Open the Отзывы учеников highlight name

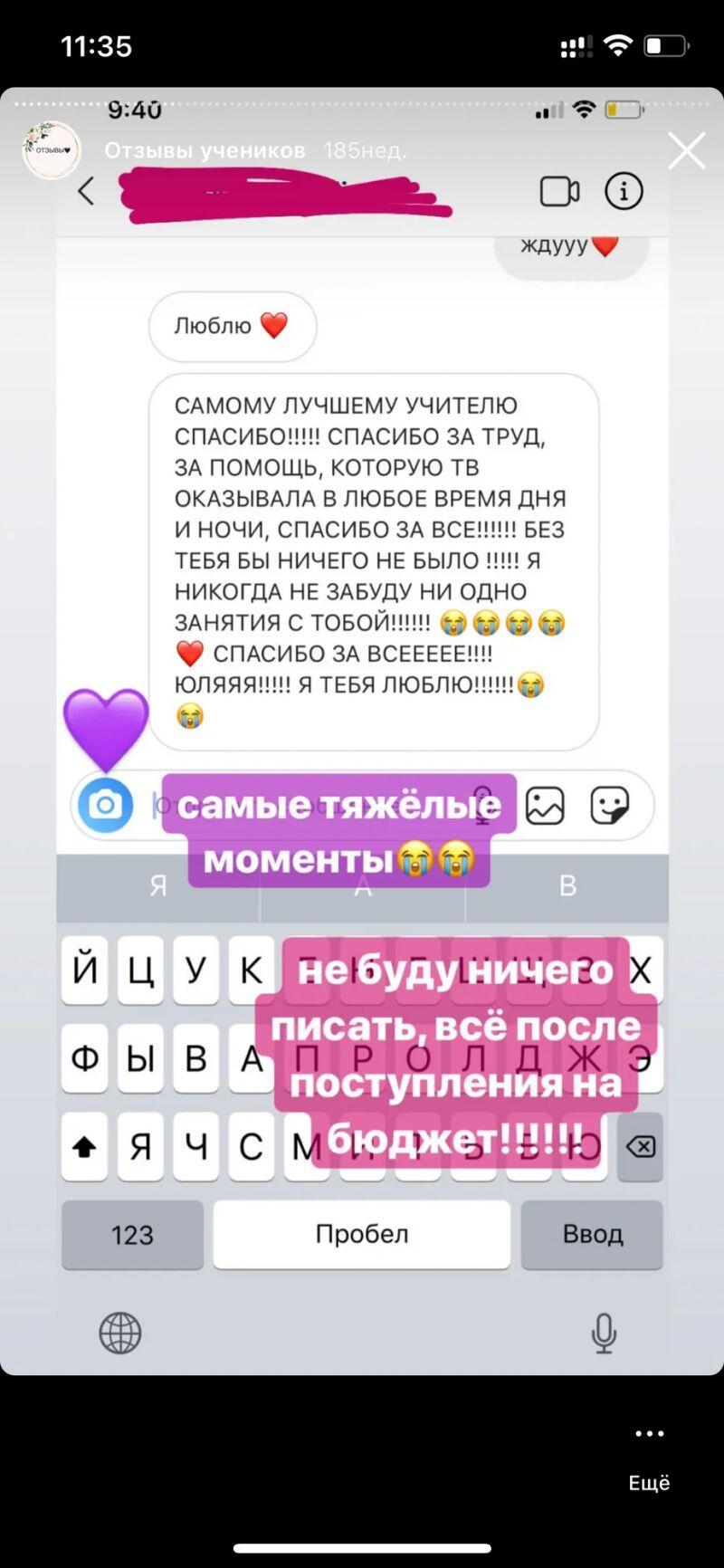[x=205, y=150]
